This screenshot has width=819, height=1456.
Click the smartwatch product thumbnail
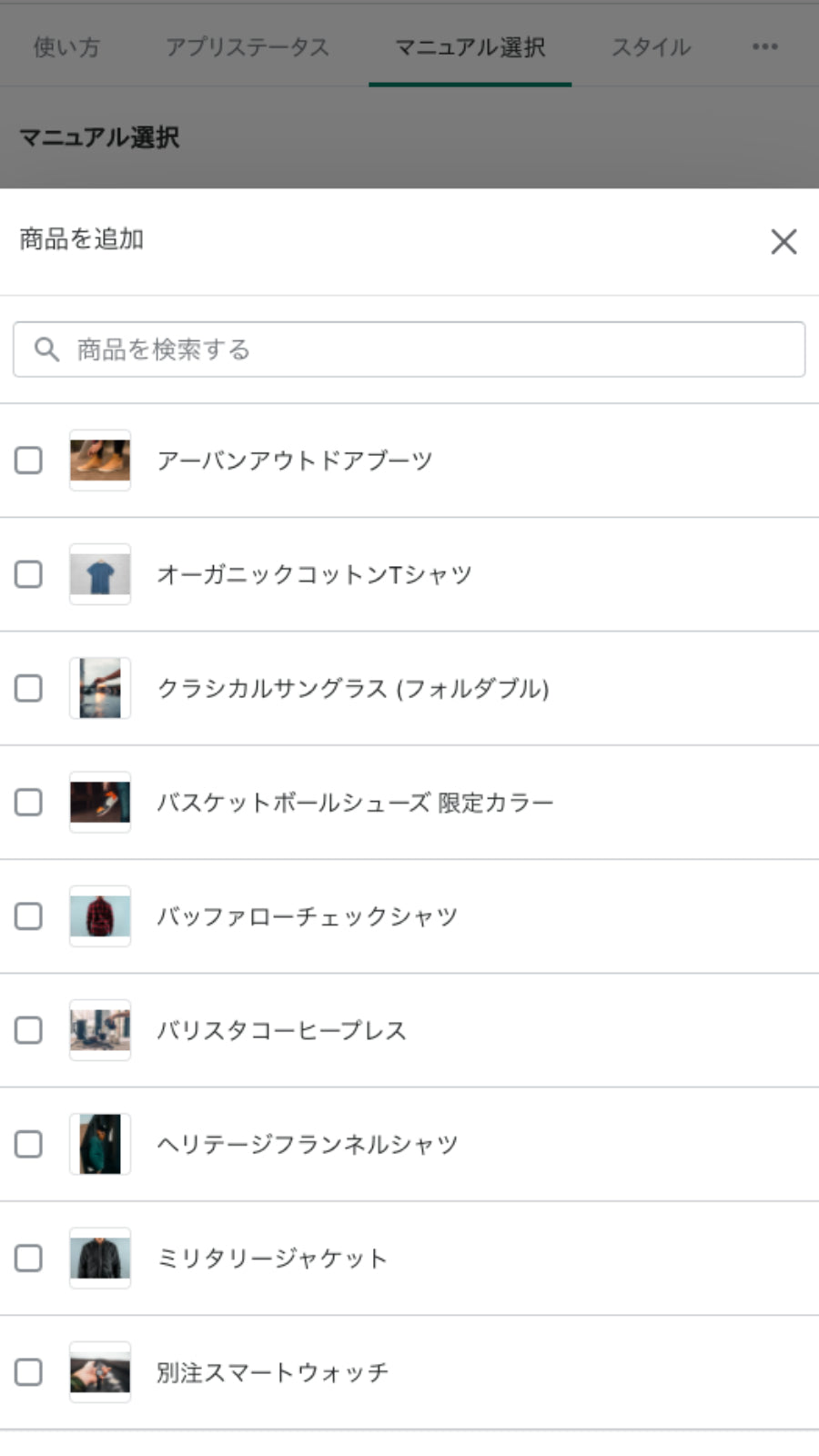tap(100, 1373)
